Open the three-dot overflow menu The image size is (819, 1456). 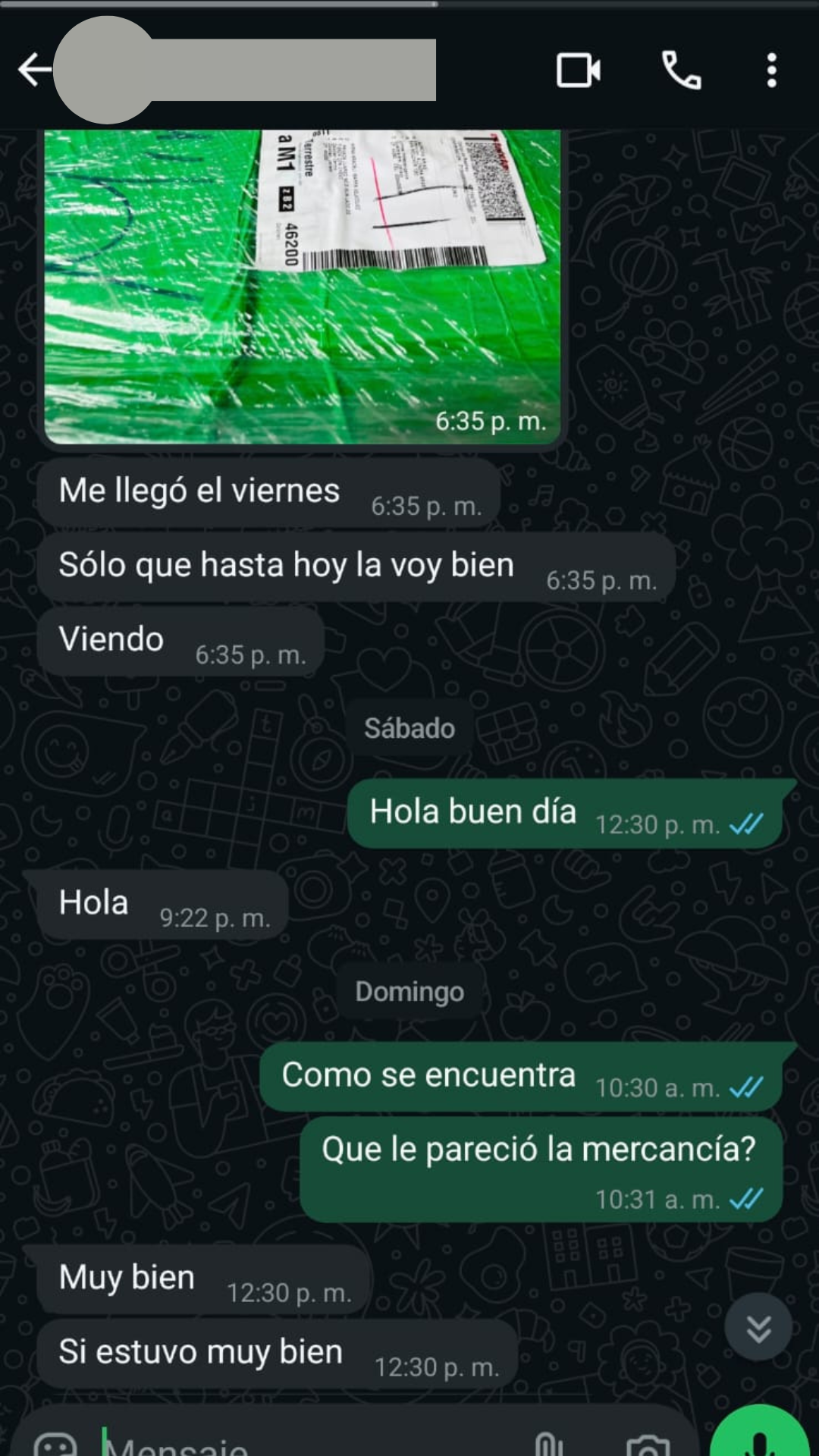pos(771,71)
